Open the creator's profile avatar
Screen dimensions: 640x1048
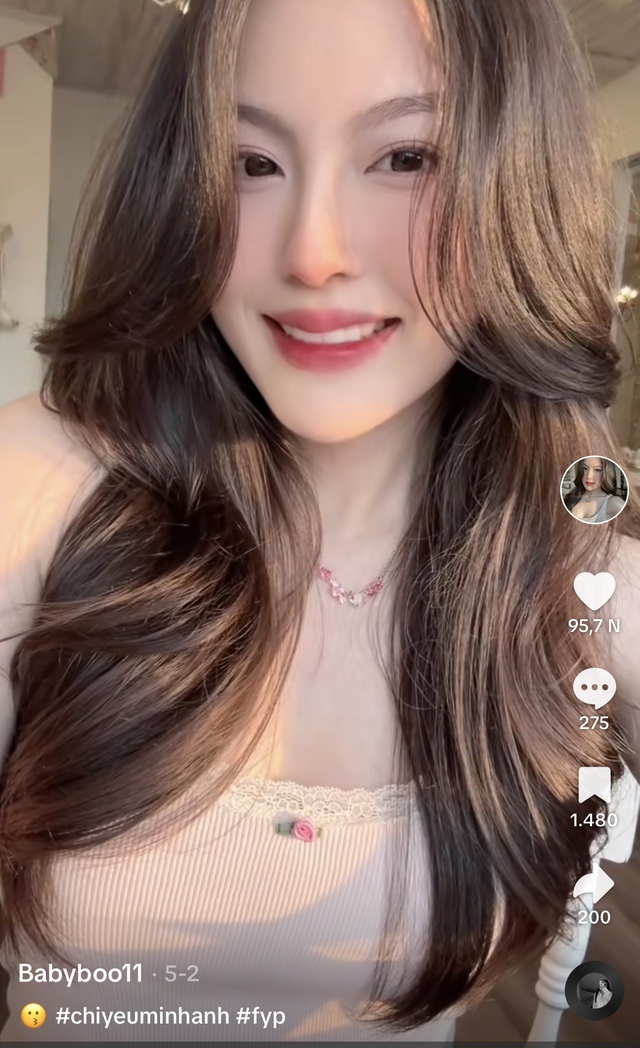[594, 490]
